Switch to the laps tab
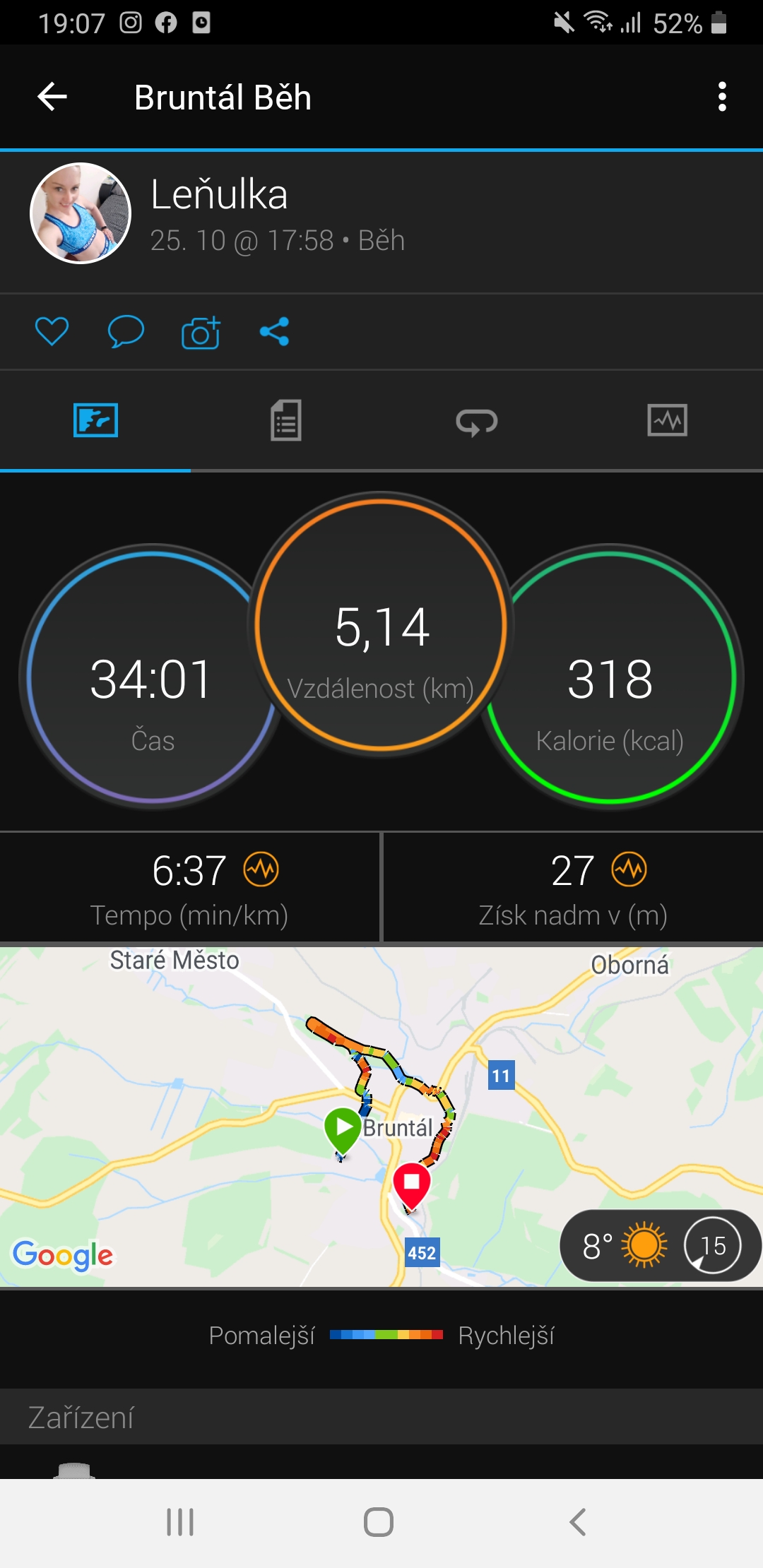 pyautogui.click(x=477, y=421)
